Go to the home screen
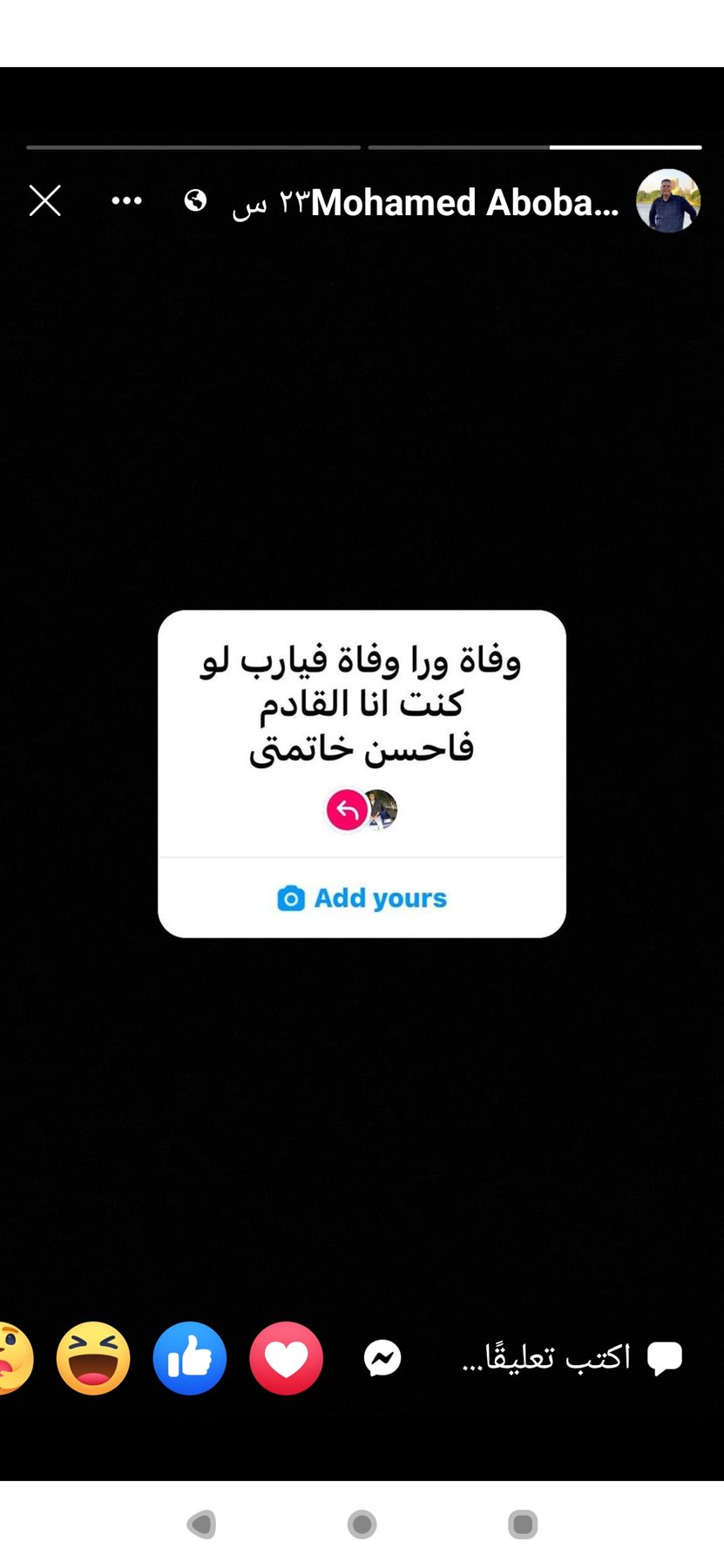 coord(362,1524)
